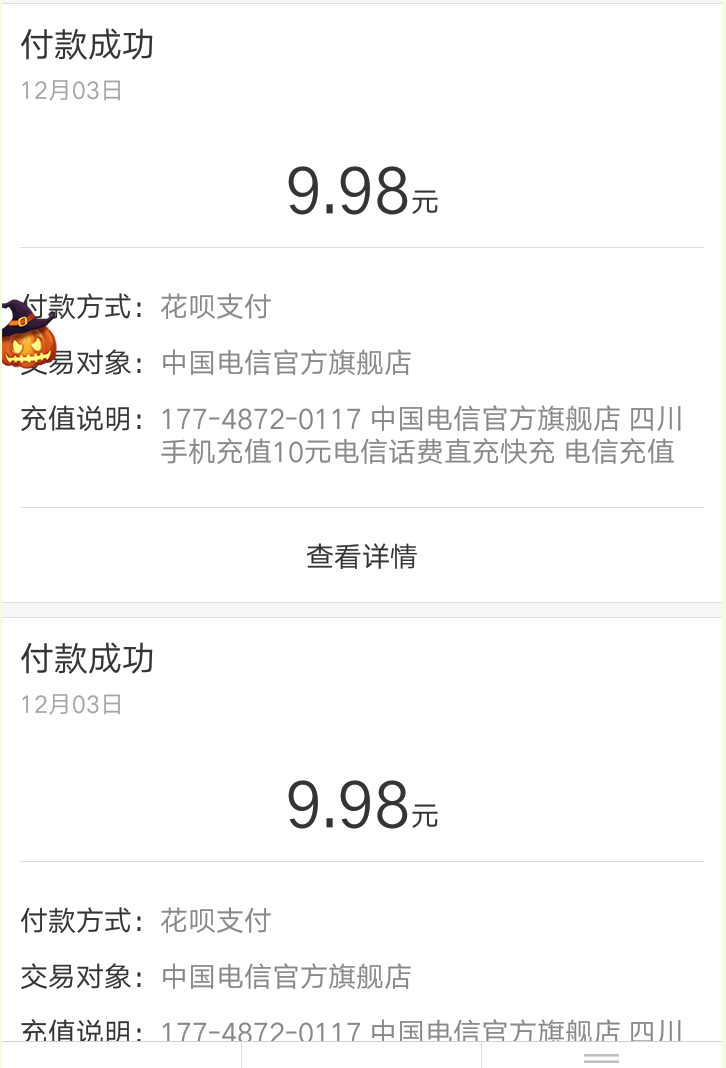This screenshot has width=726, height=1068.
Task: Open the menu icon in the bottom bar
Action: tap(602, 1057)
